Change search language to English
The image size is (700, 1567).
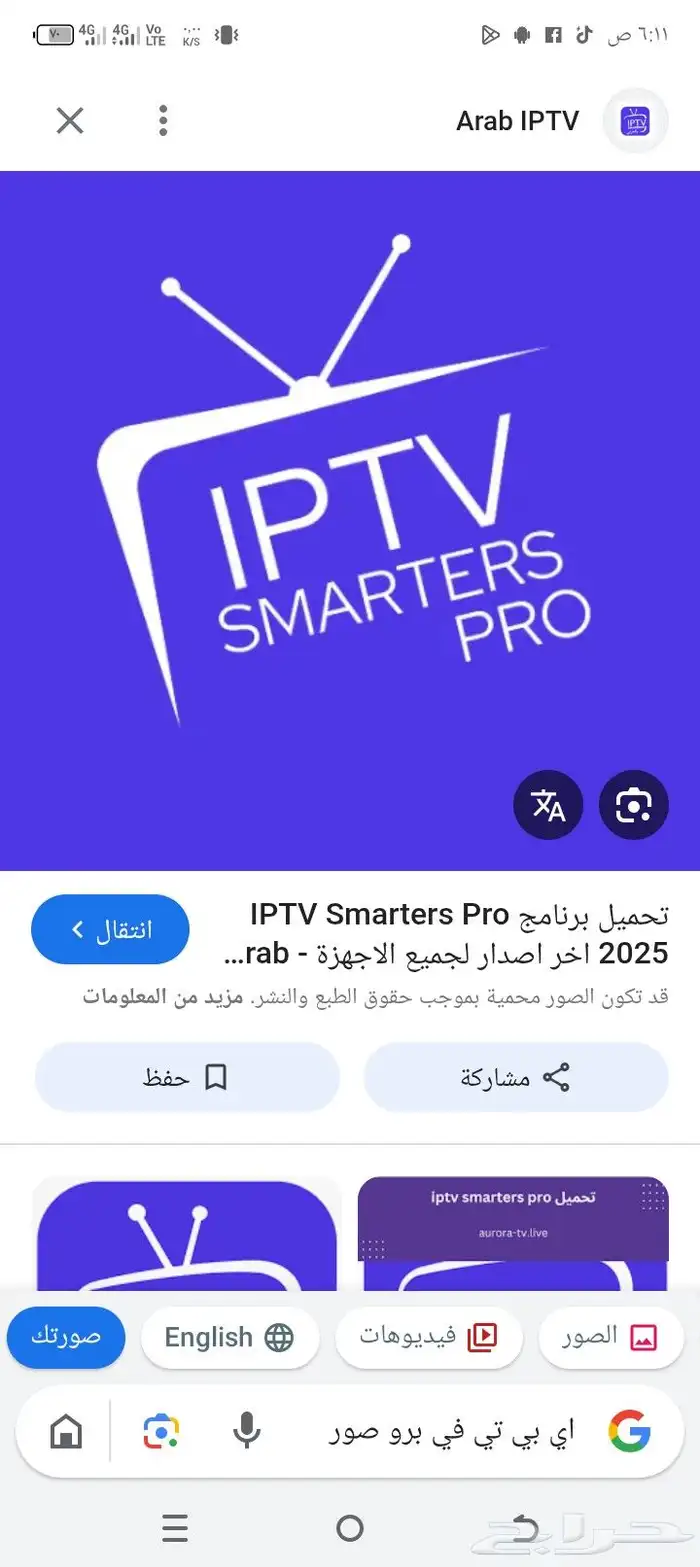coord(229,1337)
